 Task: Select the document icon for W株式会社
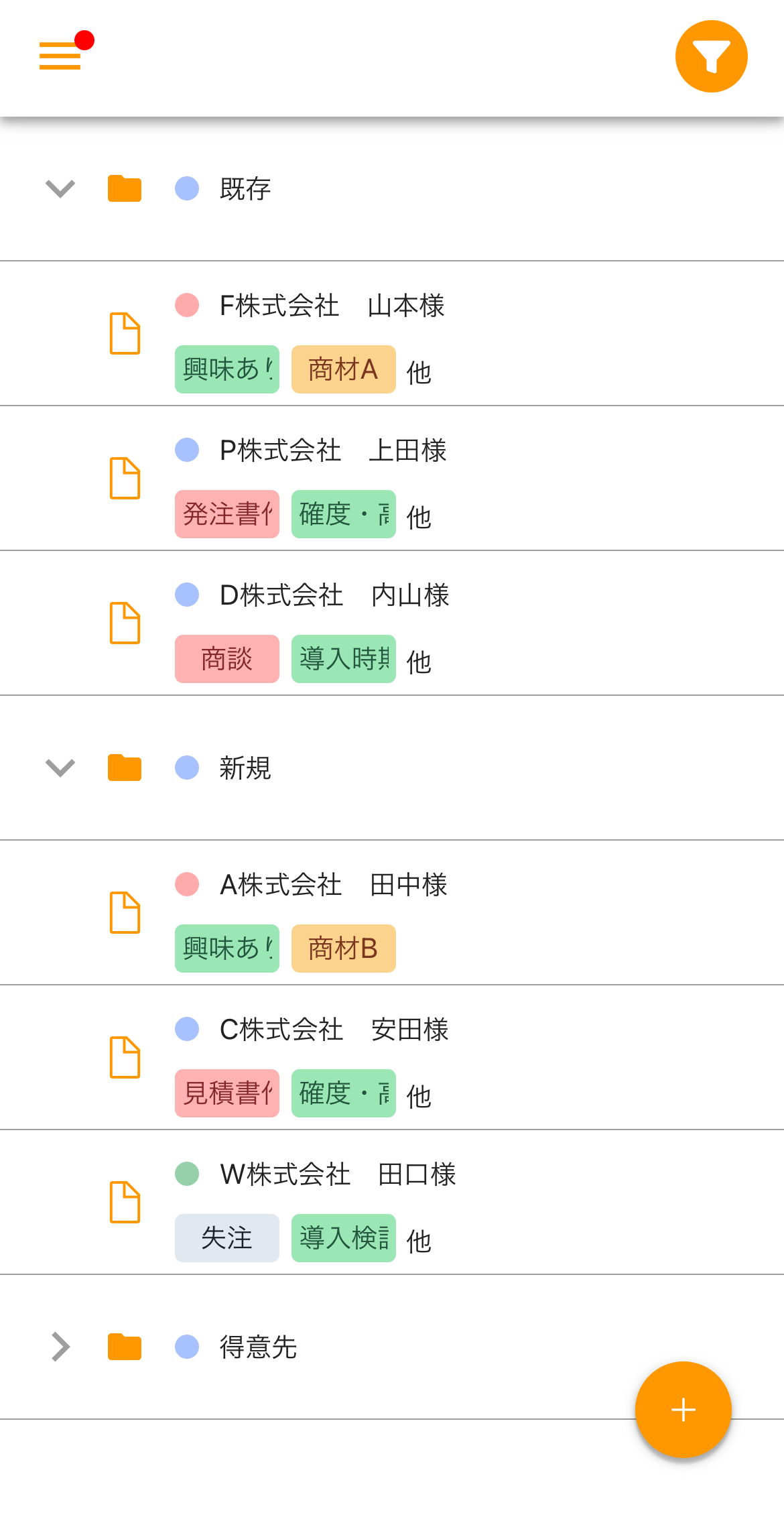coord(125,1203)
